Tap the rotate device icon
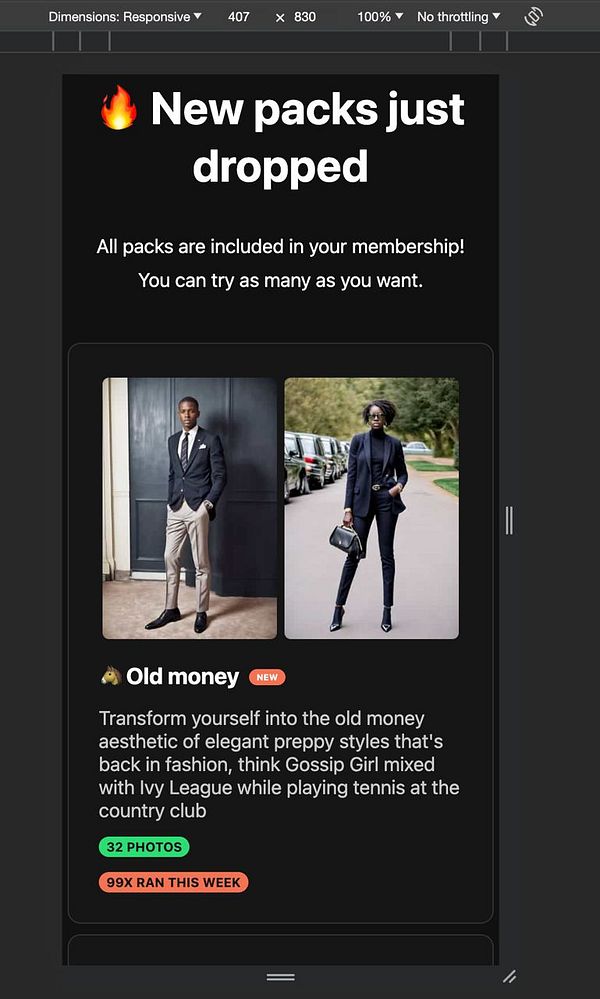 click(x=533, y=16)
